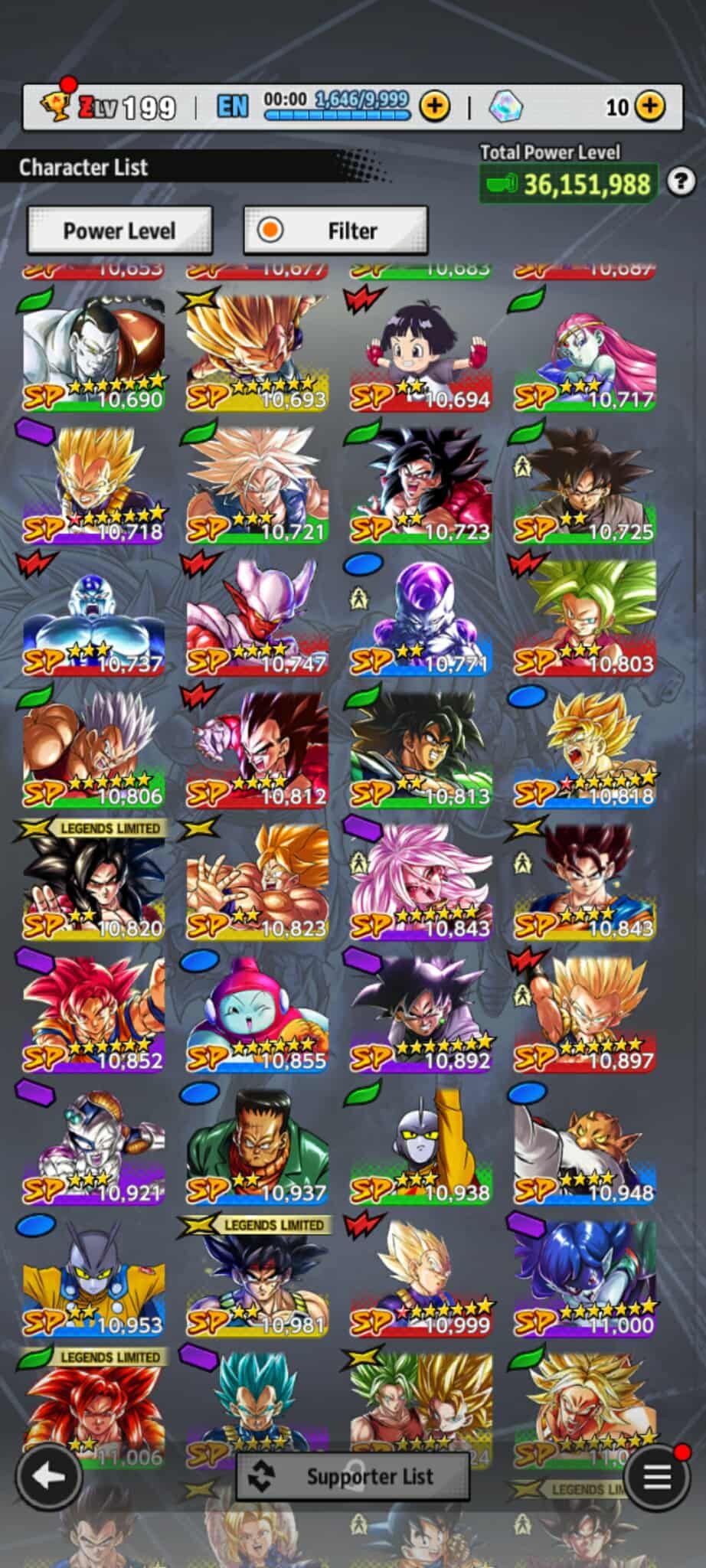Open the trophy achievements icon
Image resolution: width=706 pixels, height=1568 pixels.
55,106
